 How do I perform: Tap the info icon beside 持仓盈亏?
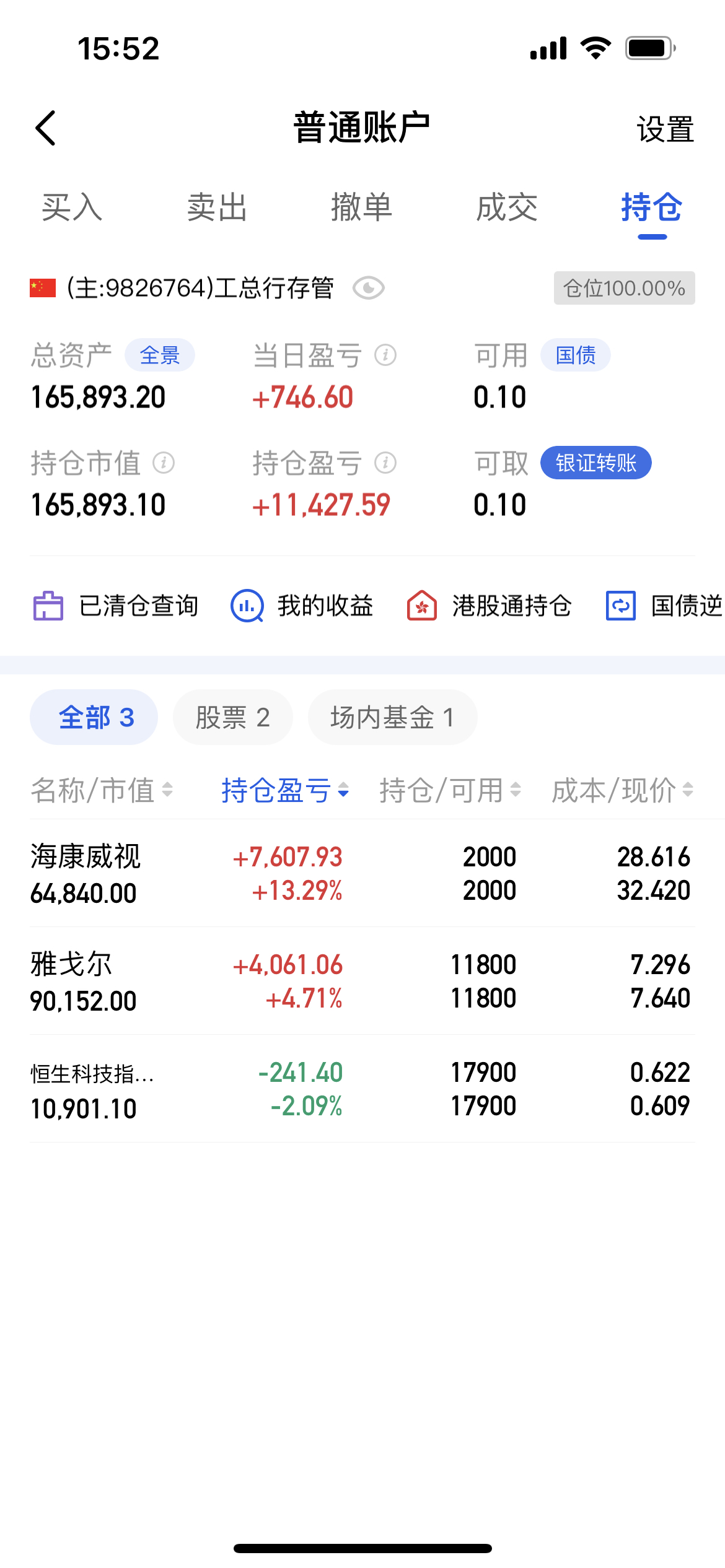coord(384,463)
